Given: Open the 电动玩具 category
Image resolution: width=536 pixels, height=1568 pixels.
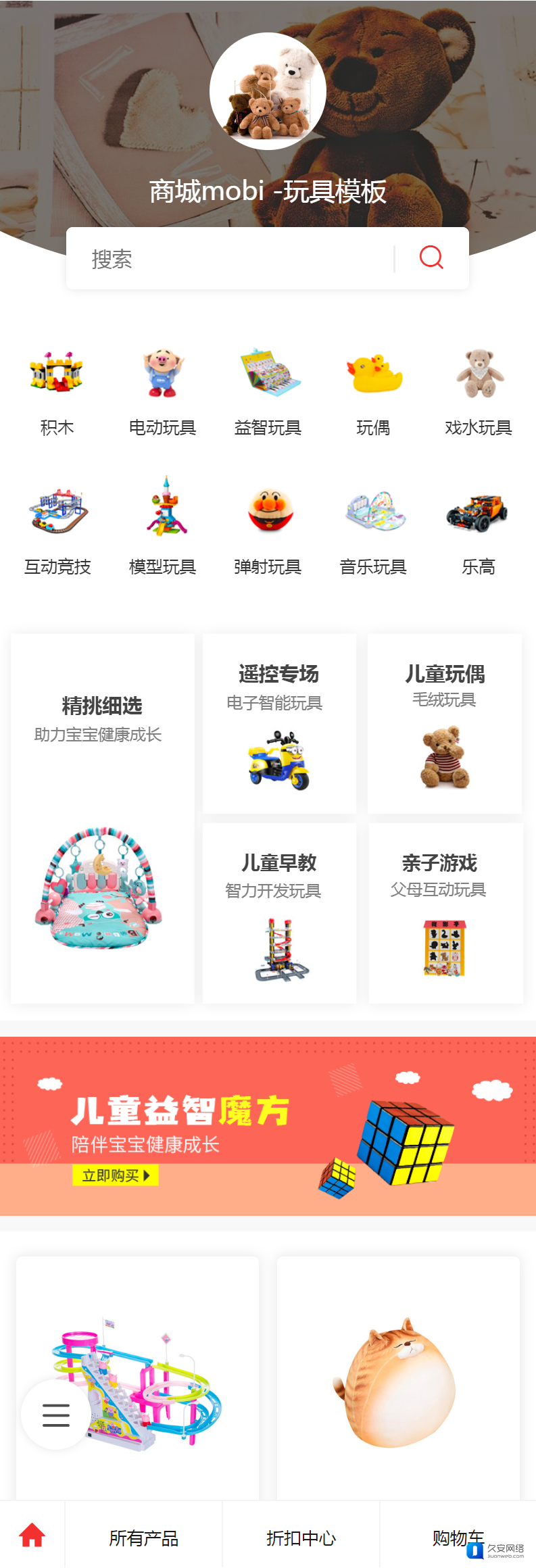Looking at the screenshot, I should click(162, 392).
